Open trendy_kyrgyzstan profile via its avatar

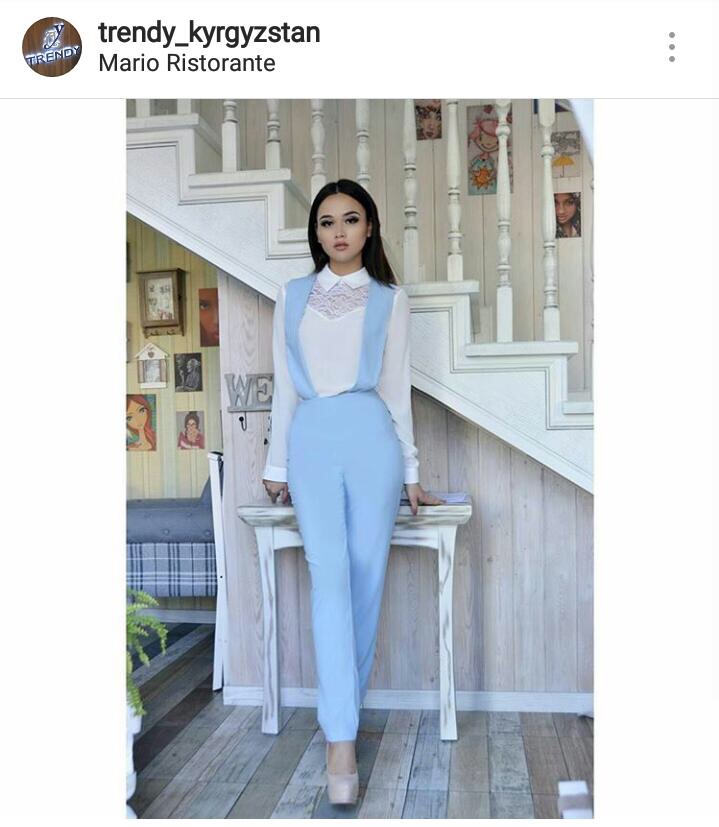(52, 47)
